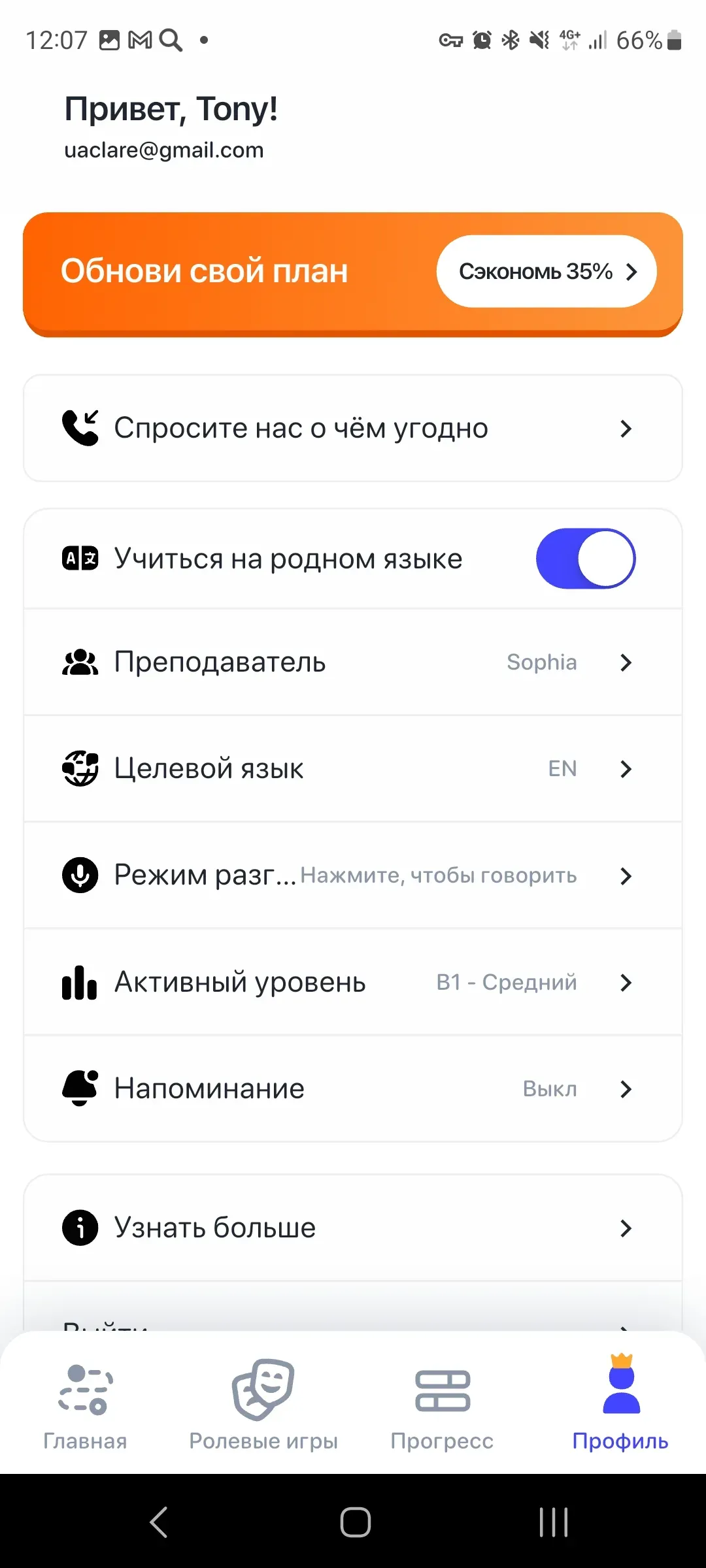Viewport: 706px width, 1568px height.
Task: Open the globe icon for target language
Action: 80,768
